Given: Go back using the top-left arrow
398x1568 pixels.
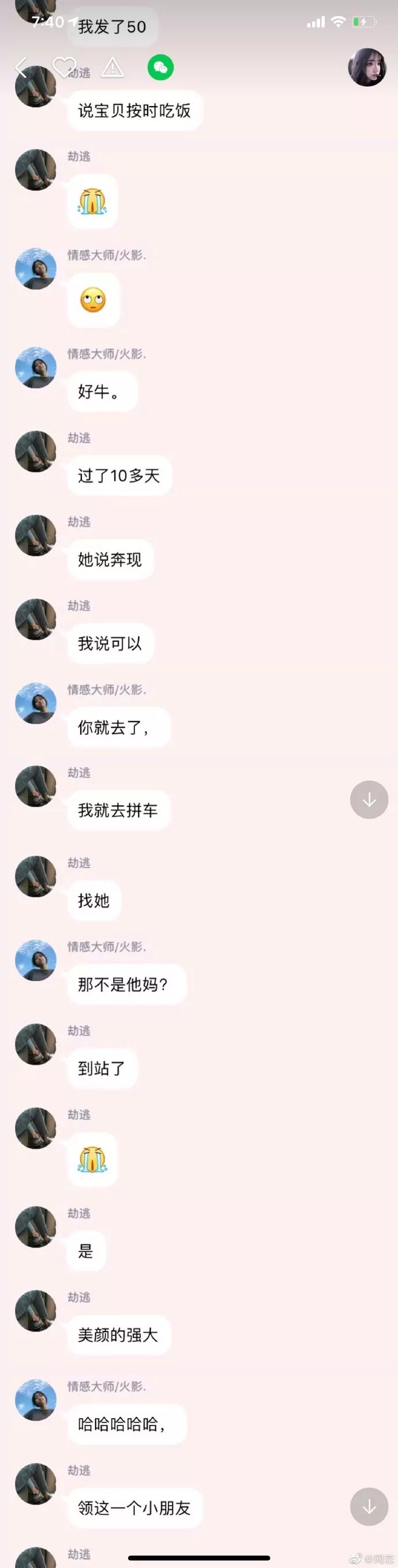Looking at the screenshot, I should pos(21,67).
